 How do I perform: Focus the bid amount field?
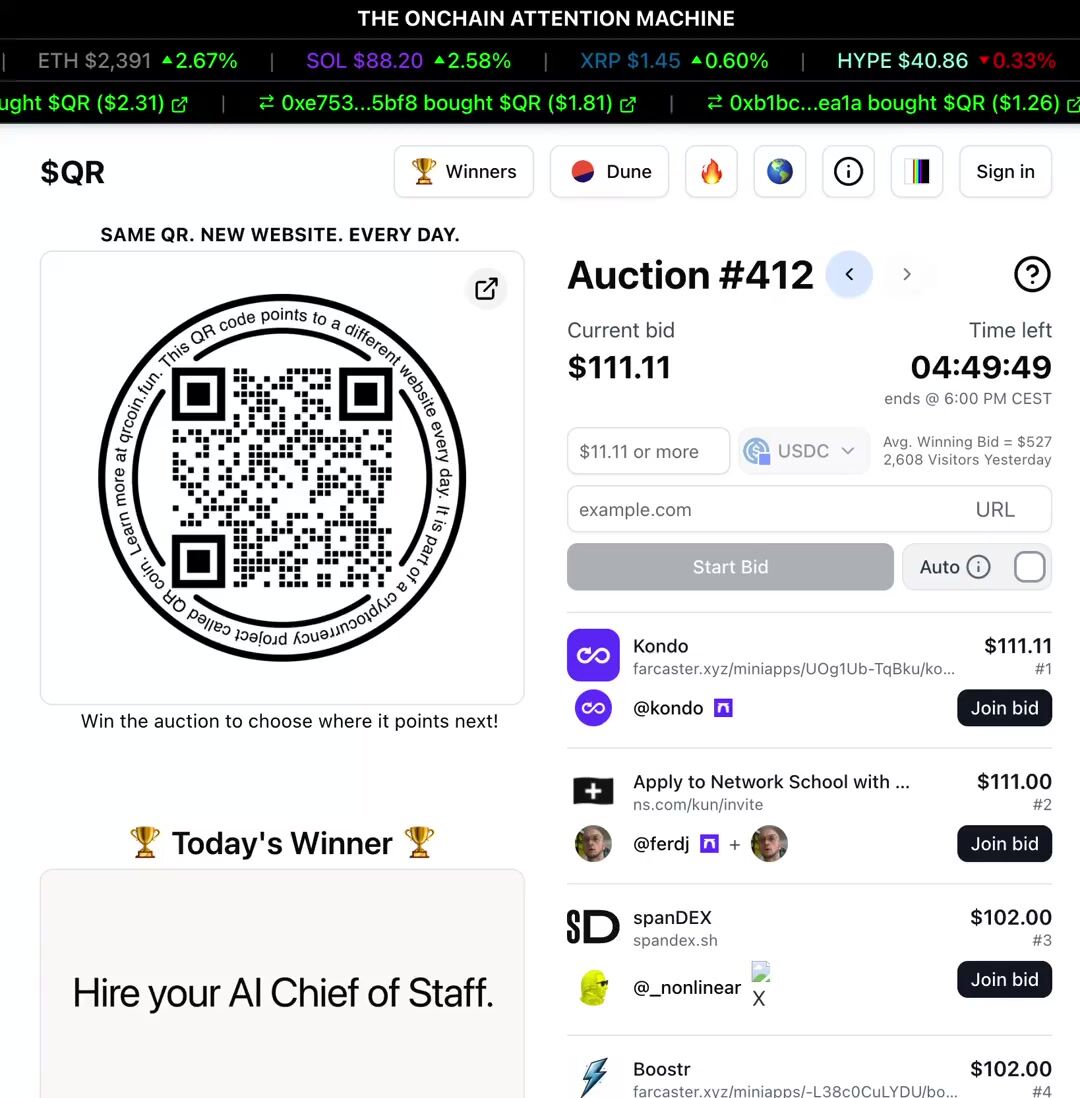click(x=648, y=451)
